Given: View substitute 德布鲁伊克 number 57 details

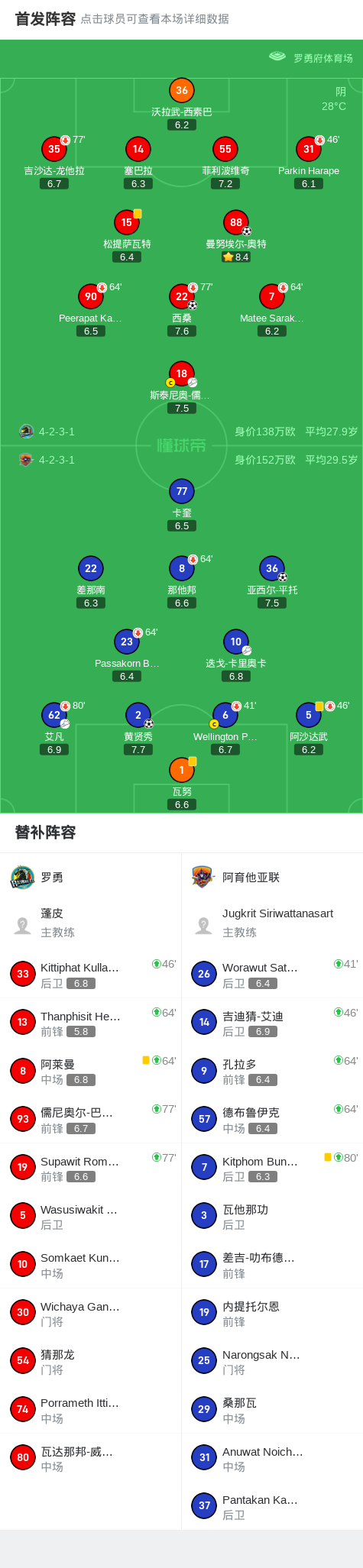Looking at the screenshot, I should tap(272, 1120).
